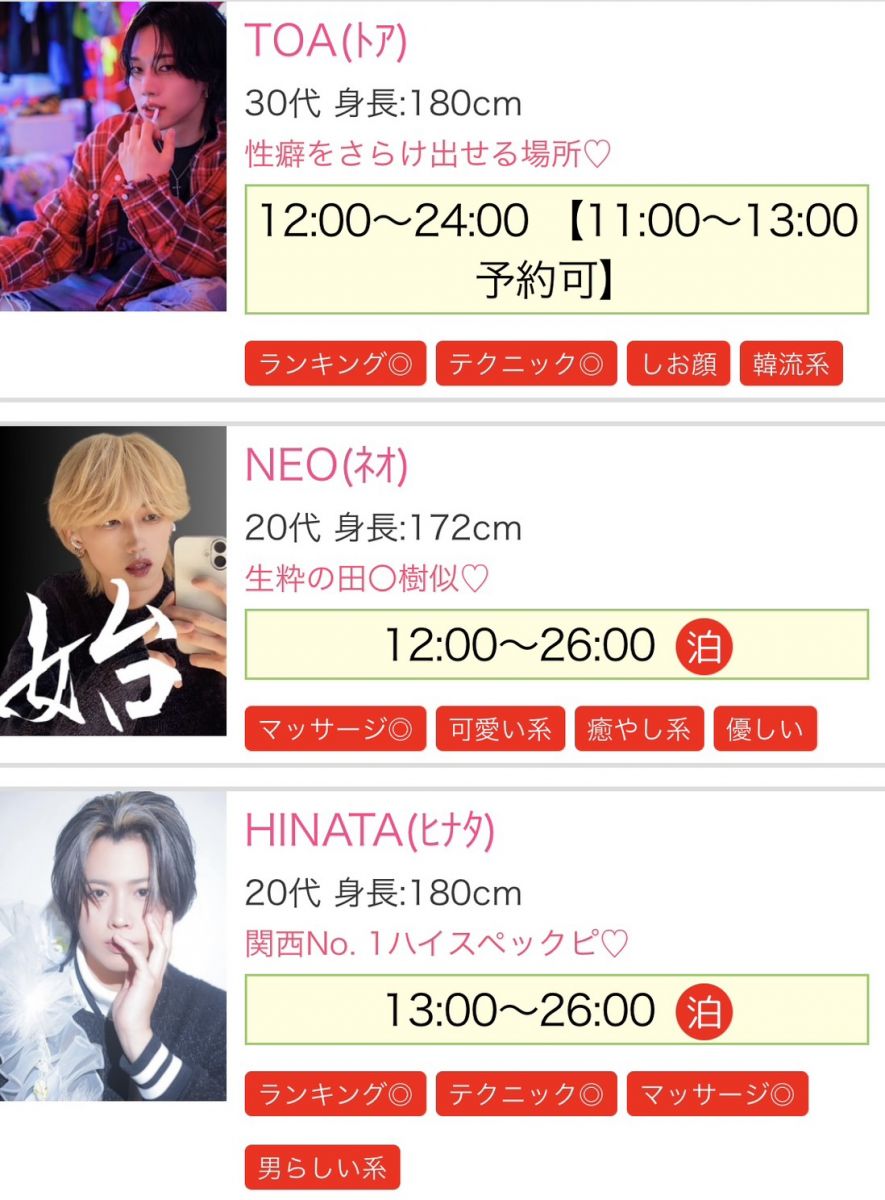Open TOA's profile photo
The width and height of the screenshot is (885, 1200).
pos(112,158)
